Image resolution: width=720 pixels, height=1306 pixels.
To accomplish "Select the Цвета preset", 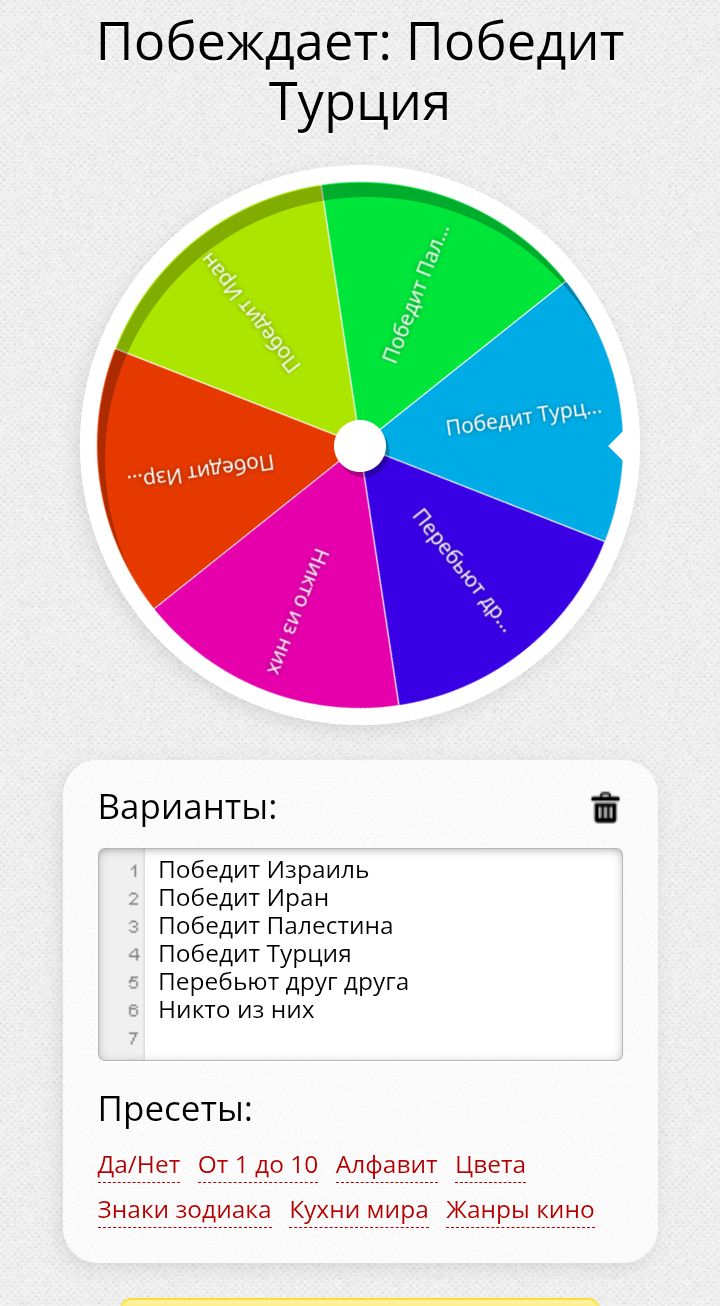I will 490,1165.
